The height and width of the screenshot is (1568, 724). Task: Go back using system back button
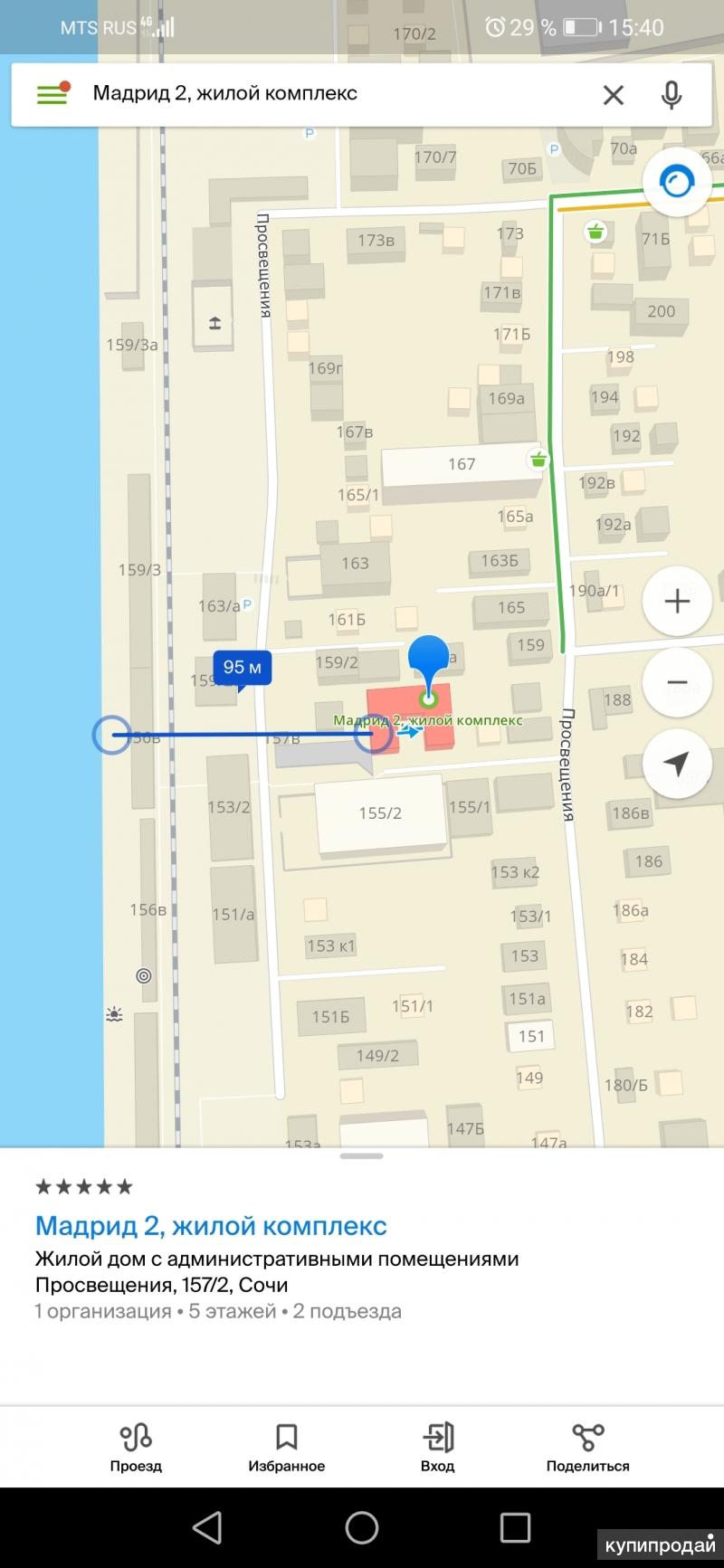[x=207, y=1527]
